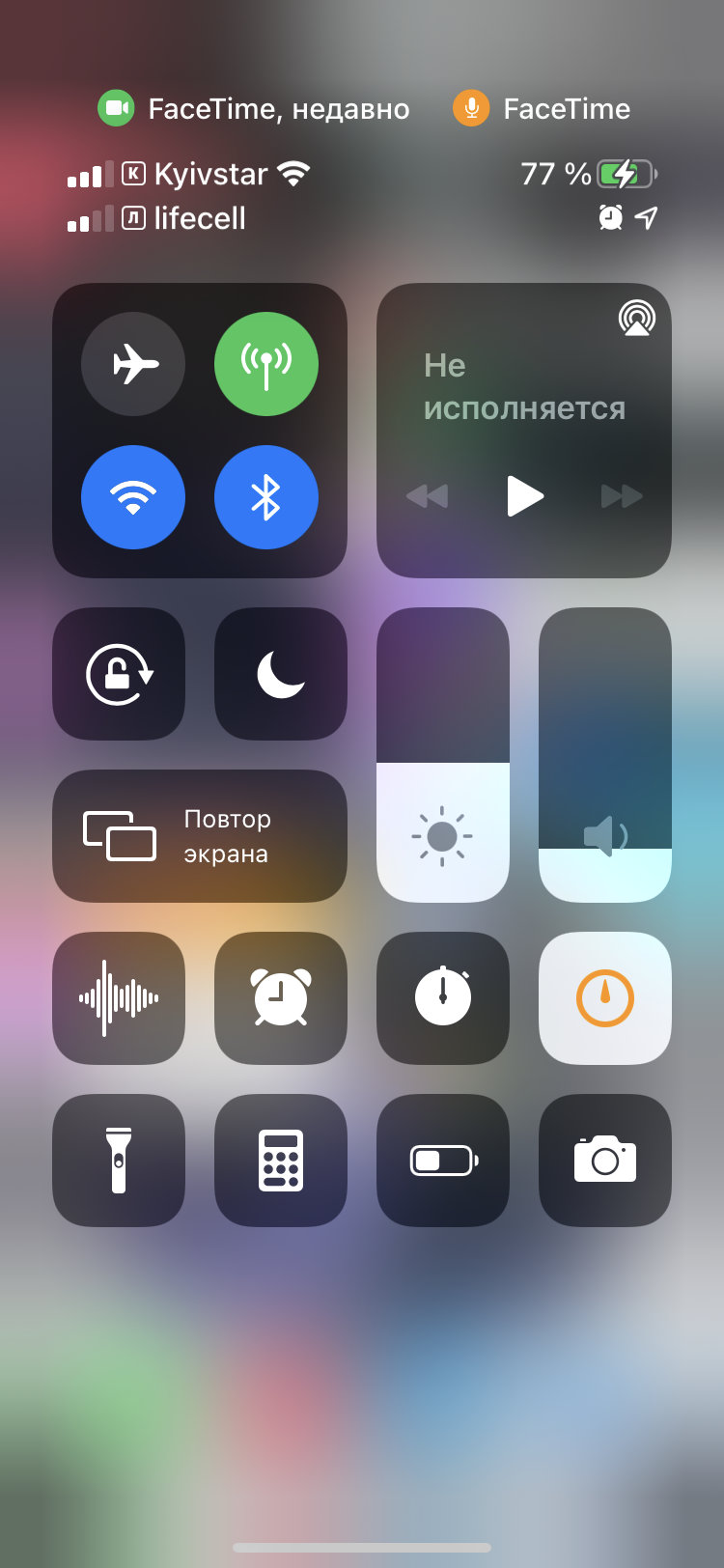Enable Airplane Mode
Viewport: 724px width, 1568px height.
point(133,364)
